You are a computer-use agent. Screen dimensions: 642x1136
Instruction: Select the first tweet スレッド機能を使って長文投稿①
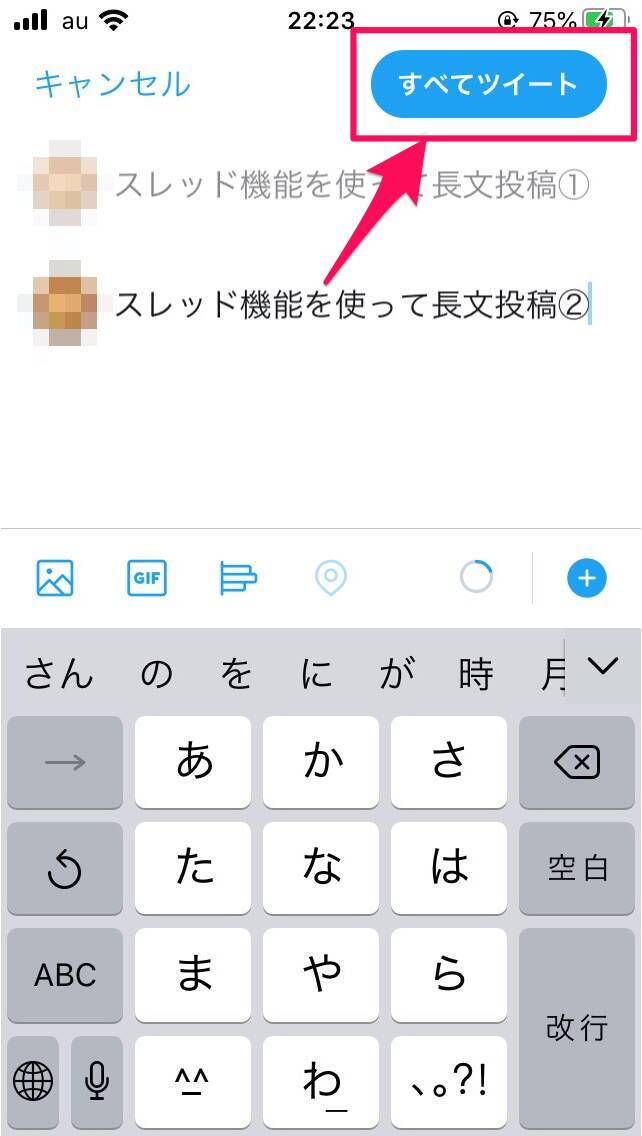[352, 186]
